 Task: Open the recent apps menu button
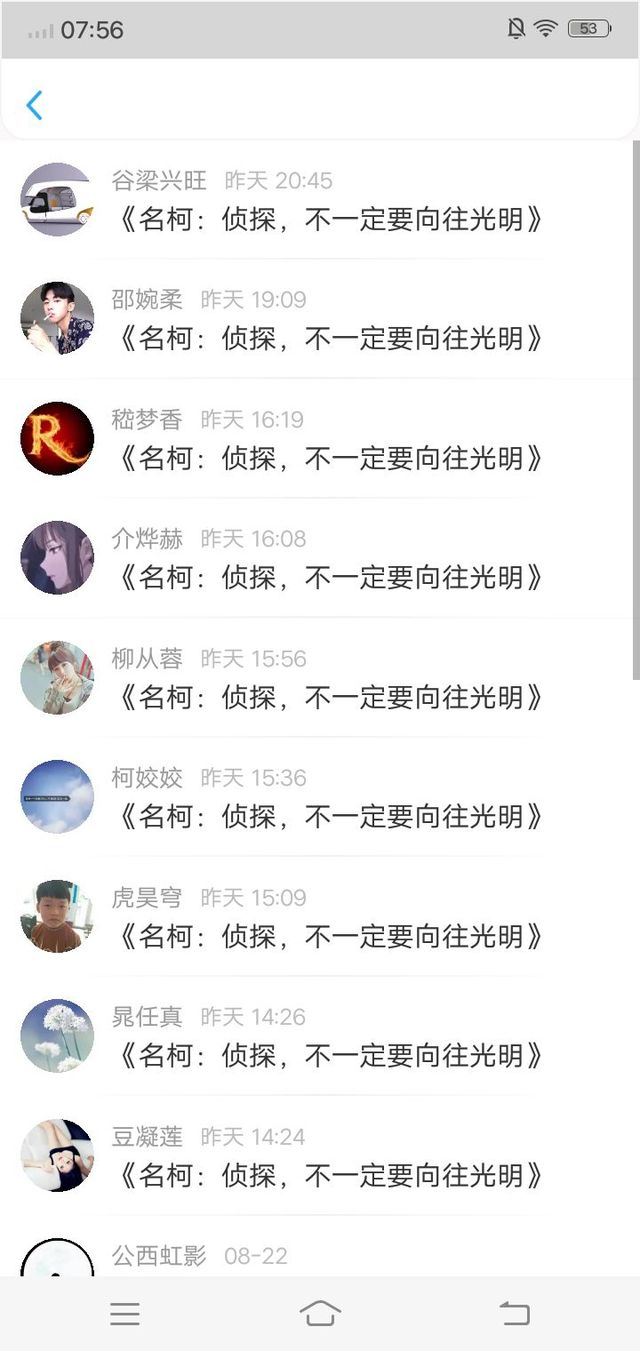click(x=125, y=1314)
